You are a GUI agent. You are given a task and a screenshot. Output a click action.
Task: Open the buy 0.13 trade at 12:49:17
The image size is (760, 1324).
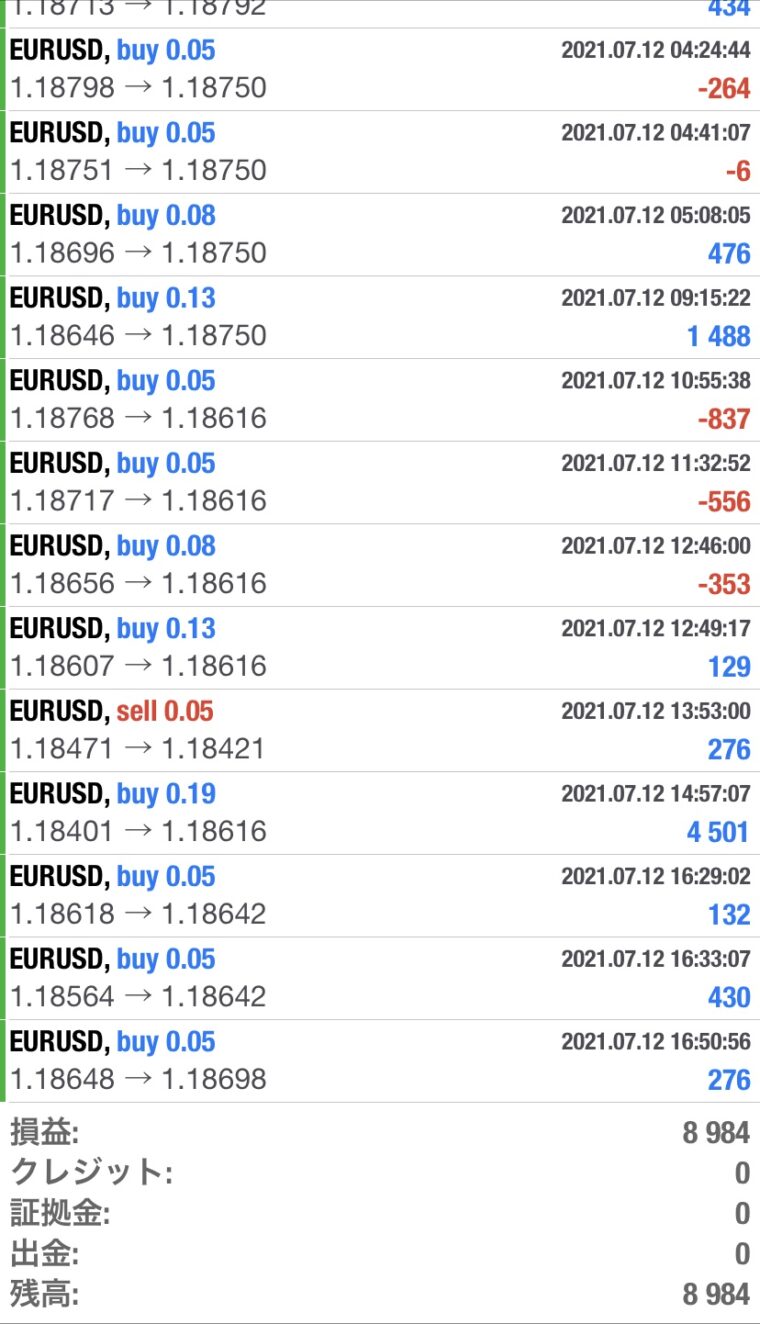380,648
